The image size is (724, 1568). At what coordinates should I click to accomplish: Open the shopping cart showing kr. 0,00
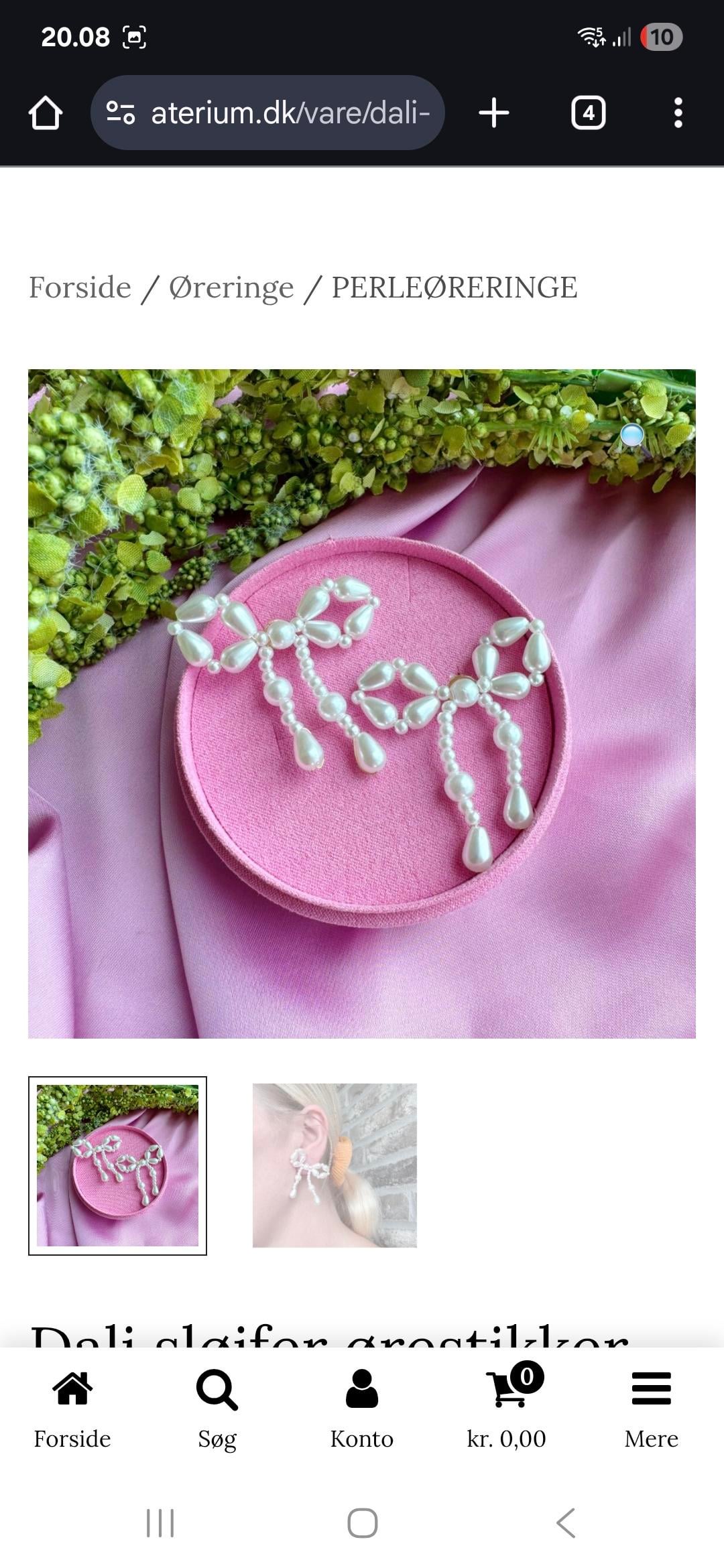[x=507, y=1409]
